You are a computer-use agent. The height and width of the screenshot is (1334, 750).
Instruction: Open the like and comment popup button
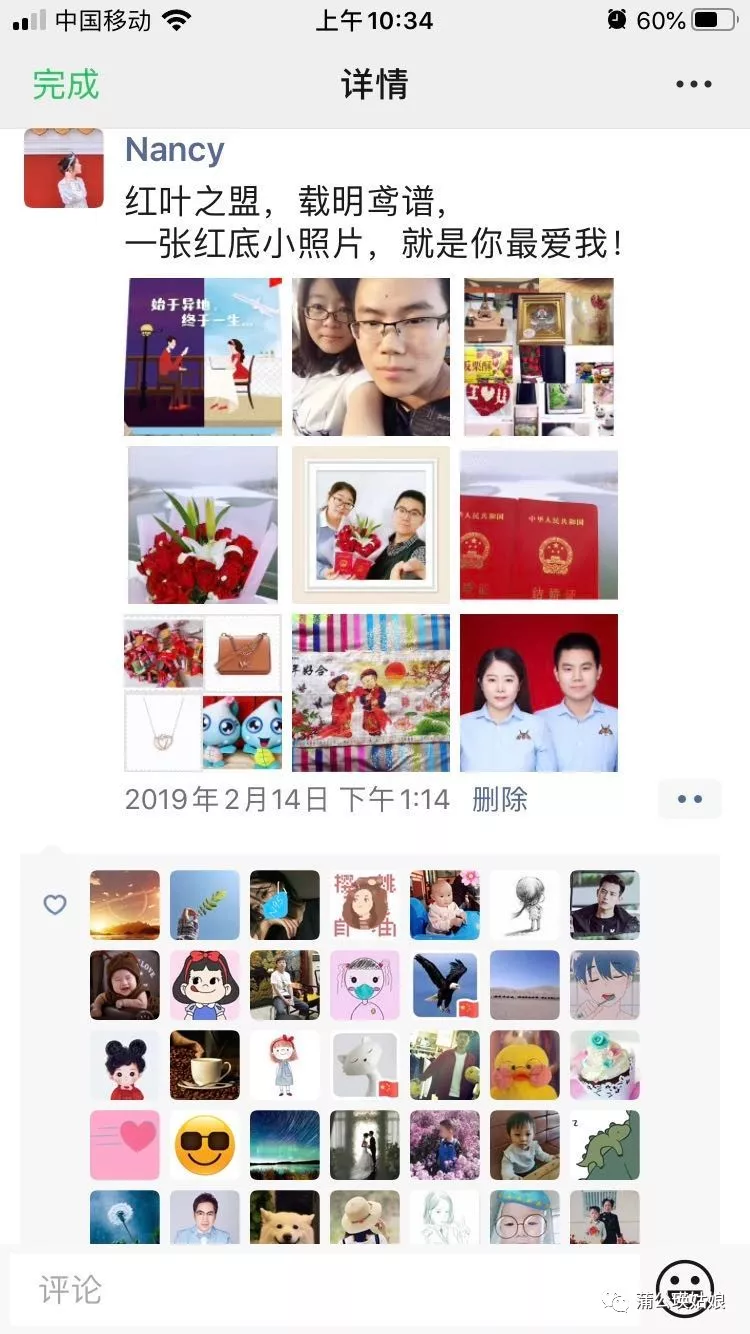(689, 799)
